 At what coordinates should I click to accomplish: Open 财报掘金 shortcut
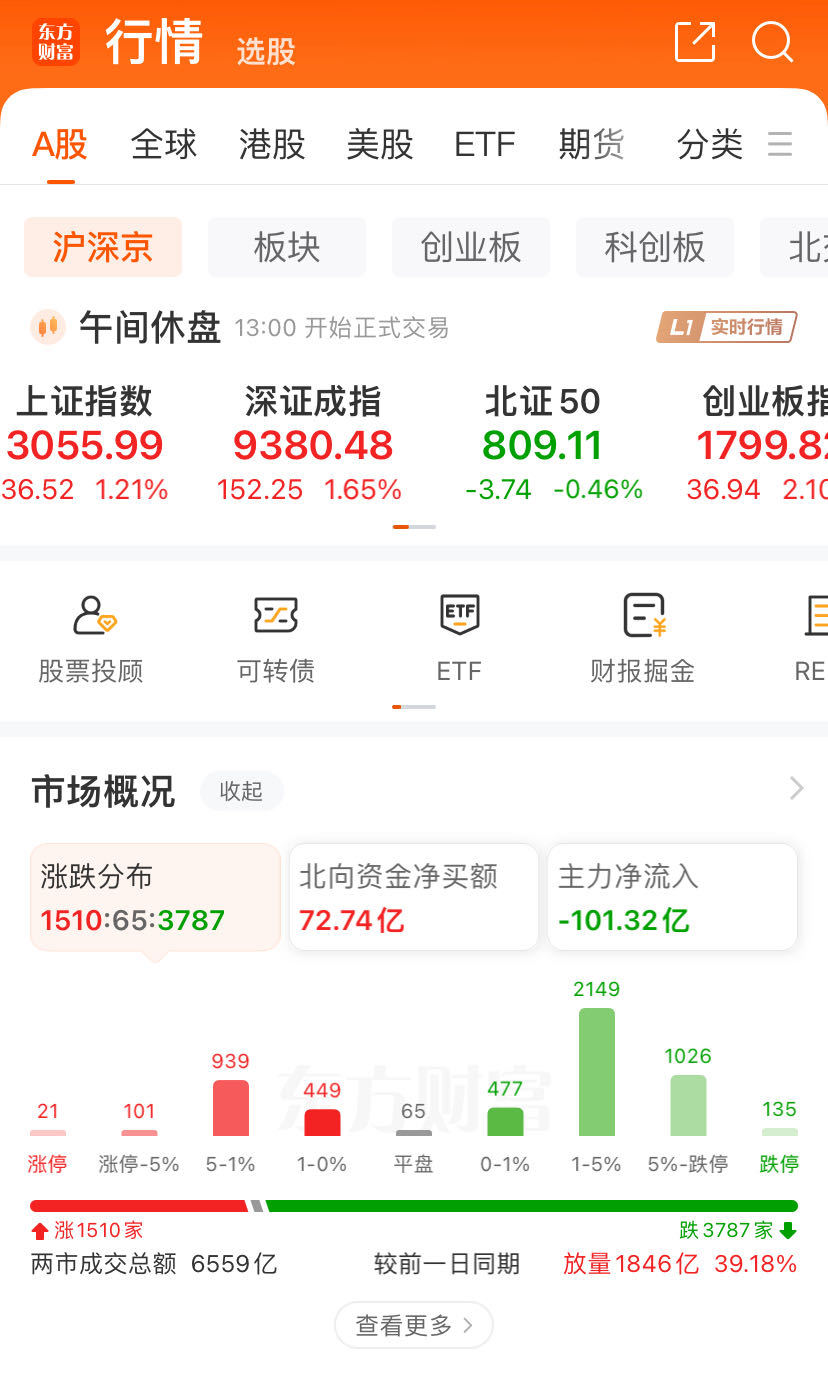click(x=642, y=638)
